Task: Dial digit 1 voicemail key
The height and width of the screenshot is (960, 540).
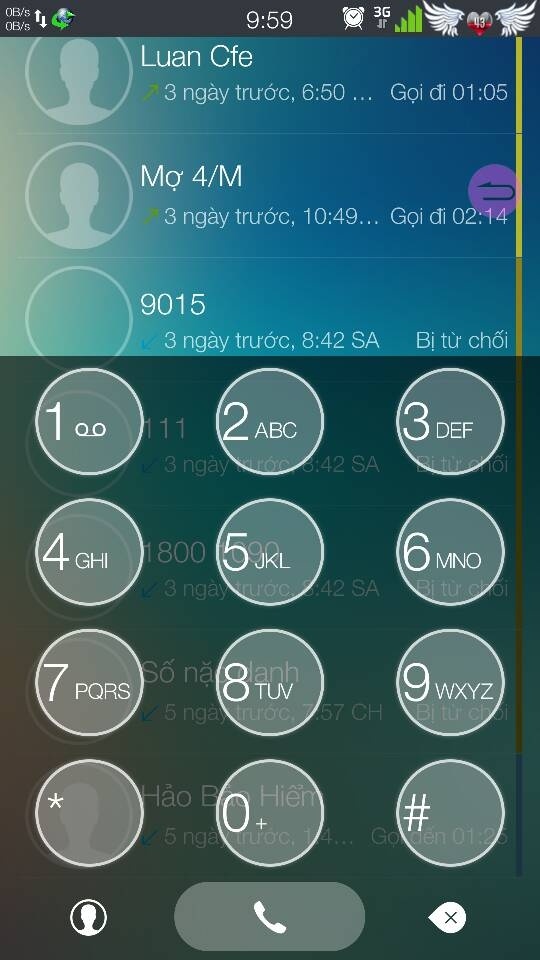Action: coord(89,422)
